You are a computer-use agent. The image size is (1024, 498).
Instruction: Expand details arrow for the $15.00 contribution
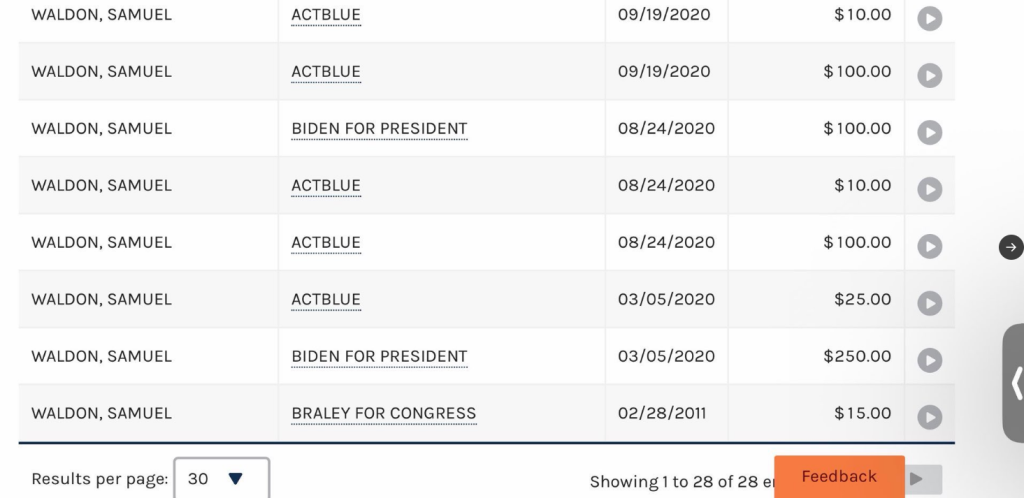(930, 417)
